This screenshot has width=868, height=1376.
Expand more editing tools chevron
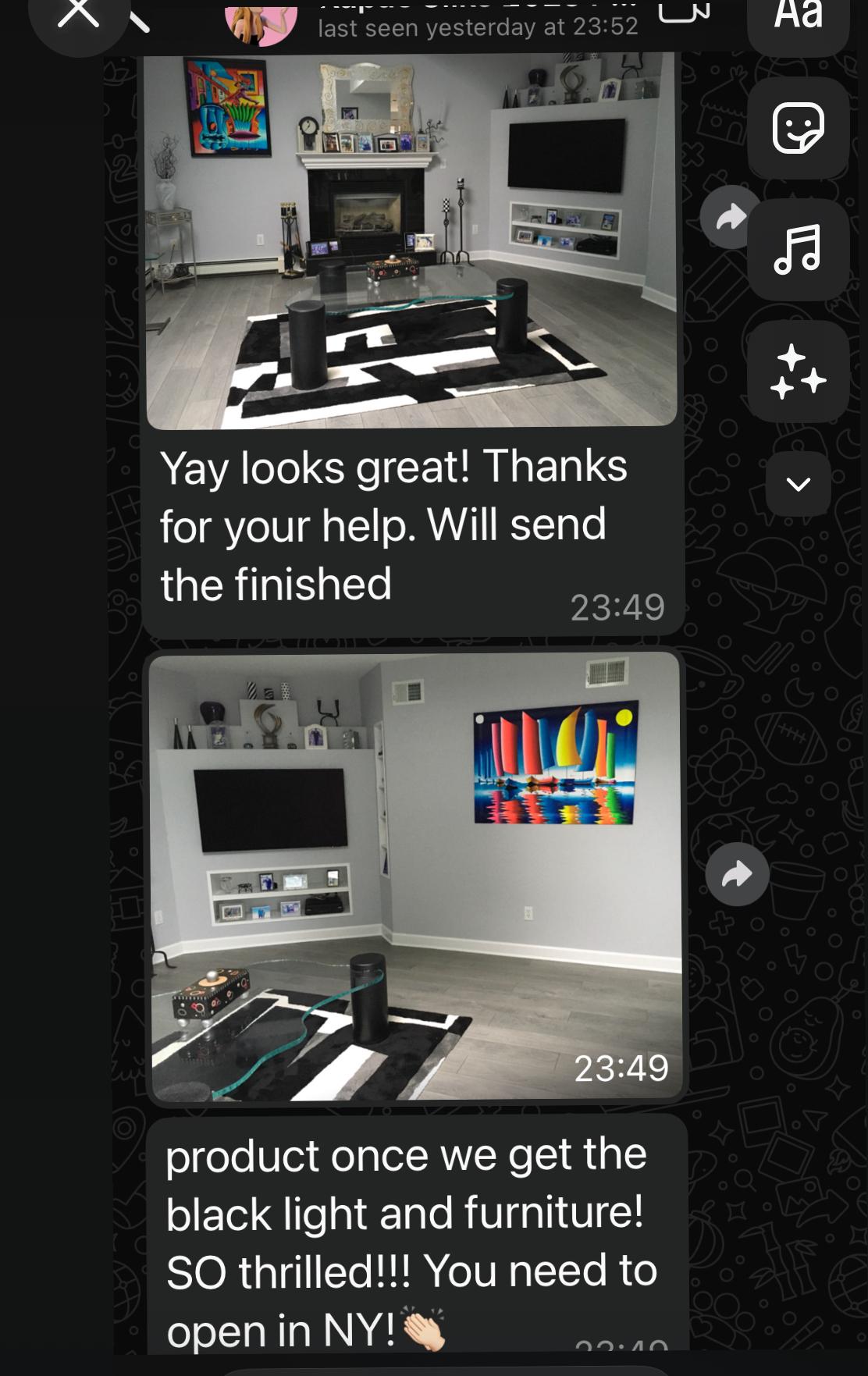point(798,484)
